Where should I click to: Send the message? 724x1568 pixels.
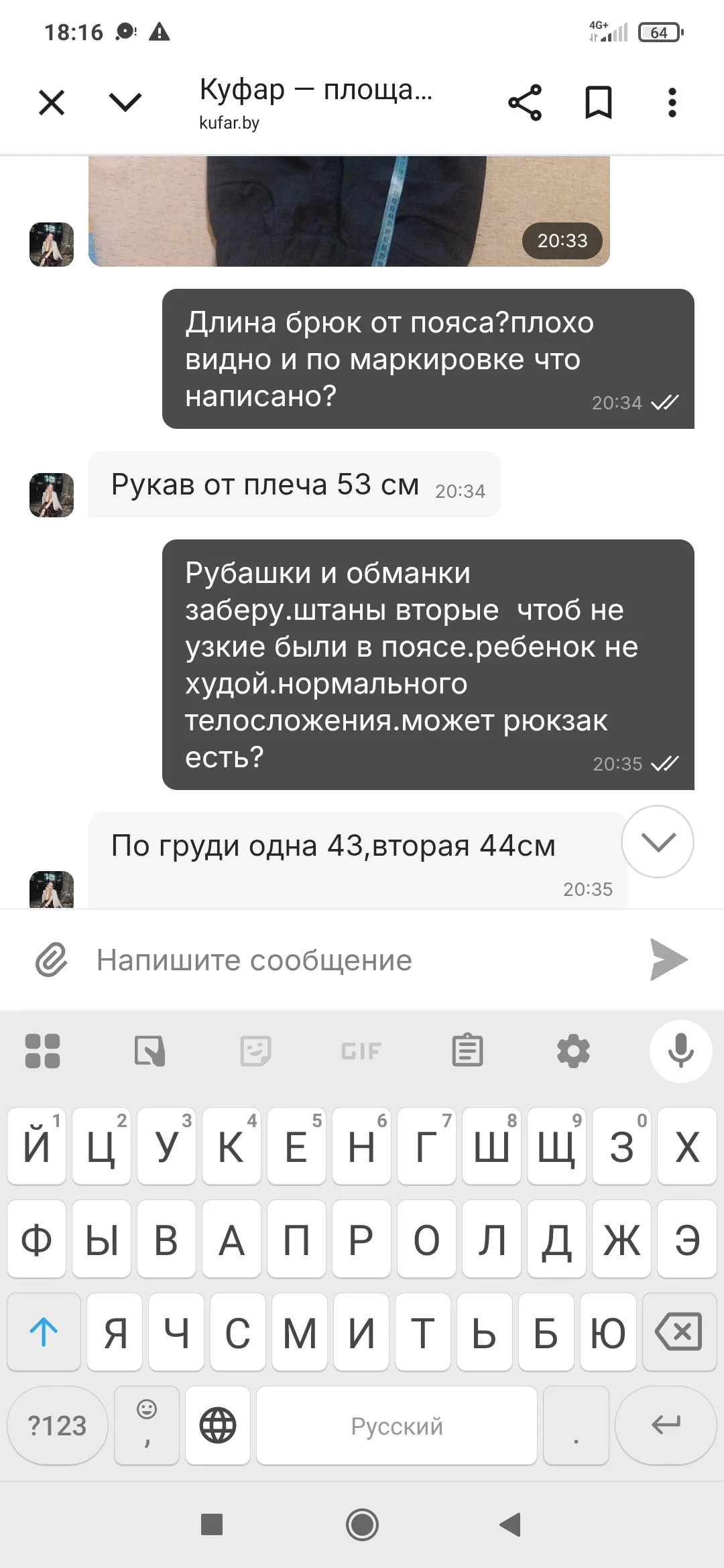click(x=669, y=960)
